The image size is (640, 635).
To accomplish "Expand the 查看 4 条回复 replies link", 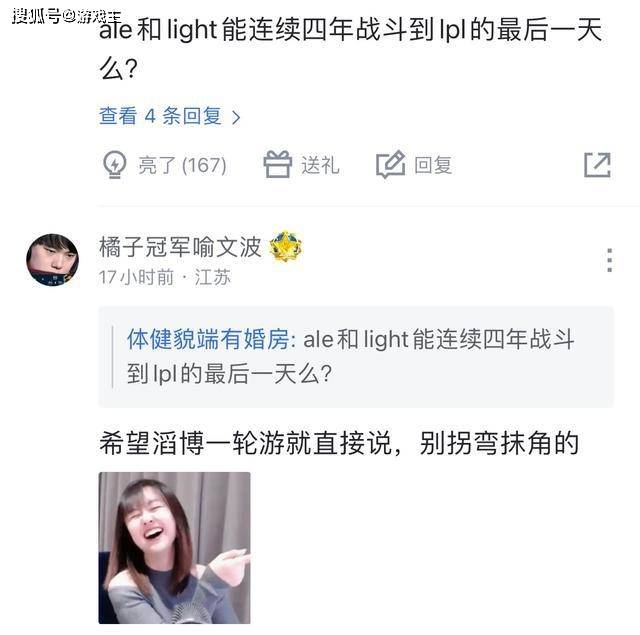I will point(169,117).
